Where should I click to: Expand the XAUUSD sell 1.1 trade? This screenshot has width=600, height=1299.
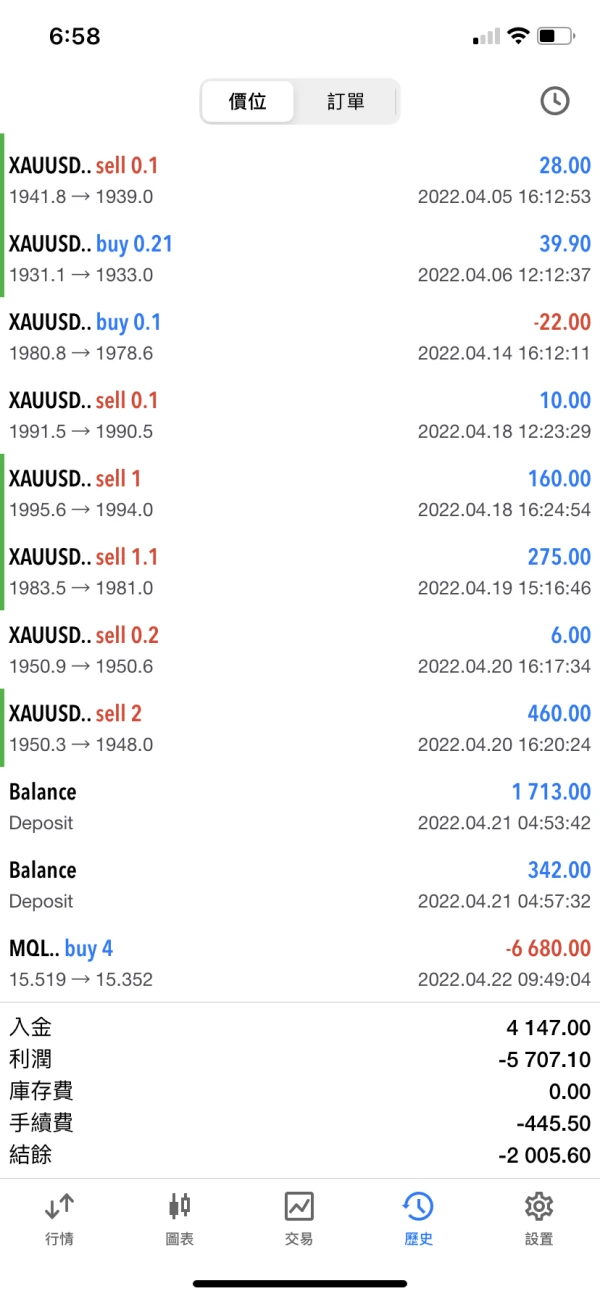(300, 571)
